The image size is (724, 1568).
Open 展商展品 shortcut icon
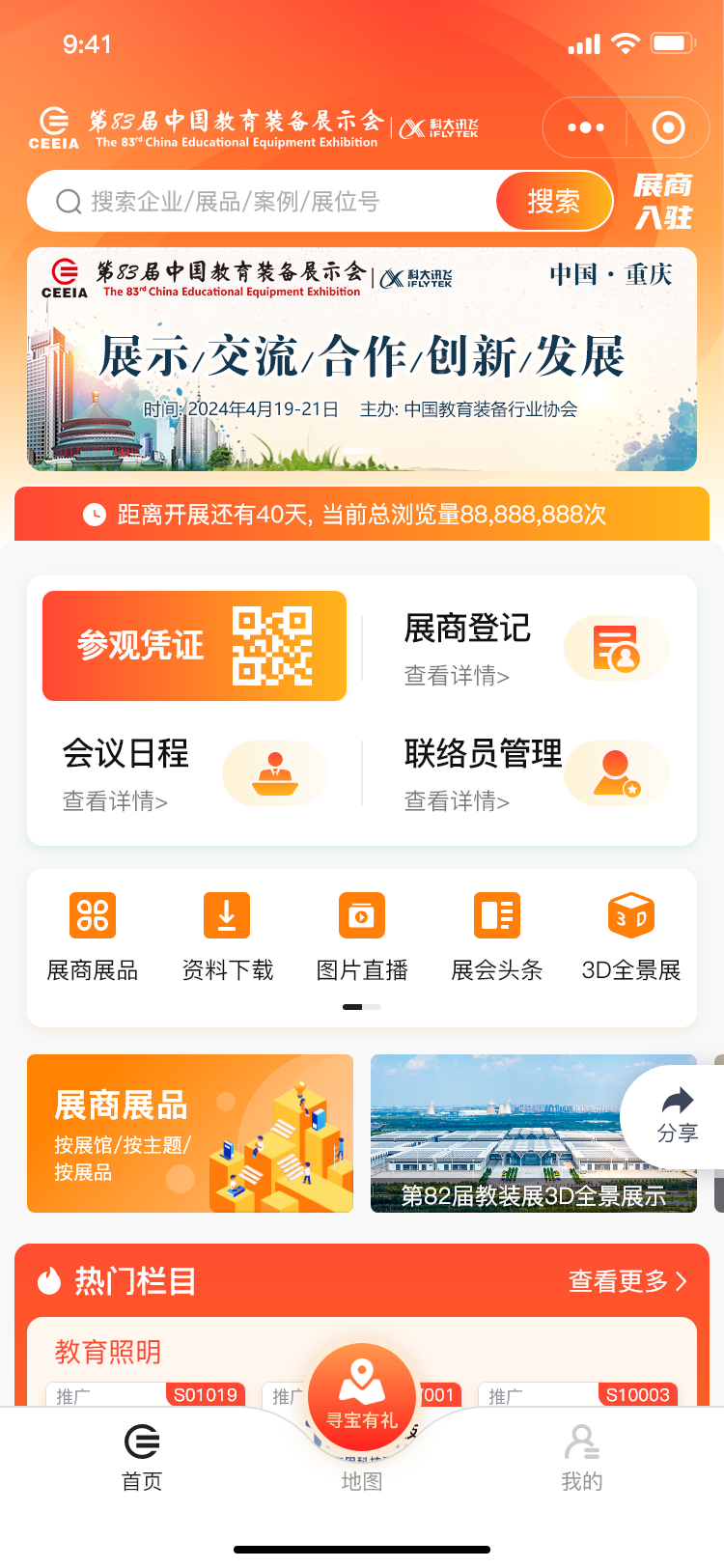tap(93, 937)
